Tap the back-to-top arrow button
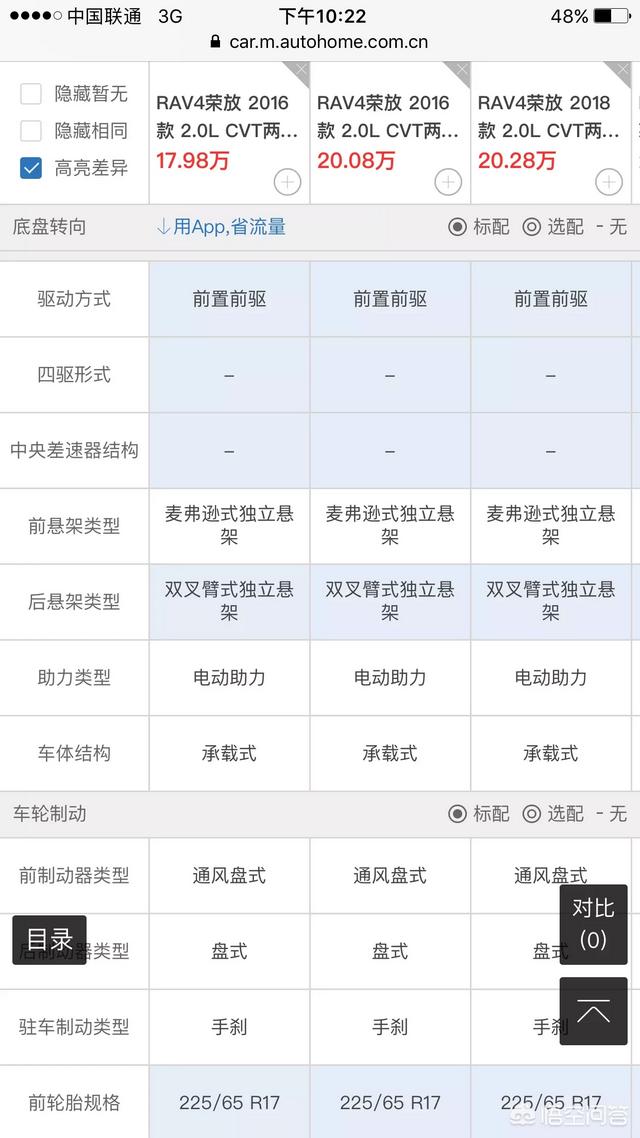The width and height of the screenshot is (640, 1138). pos(593,1011)
